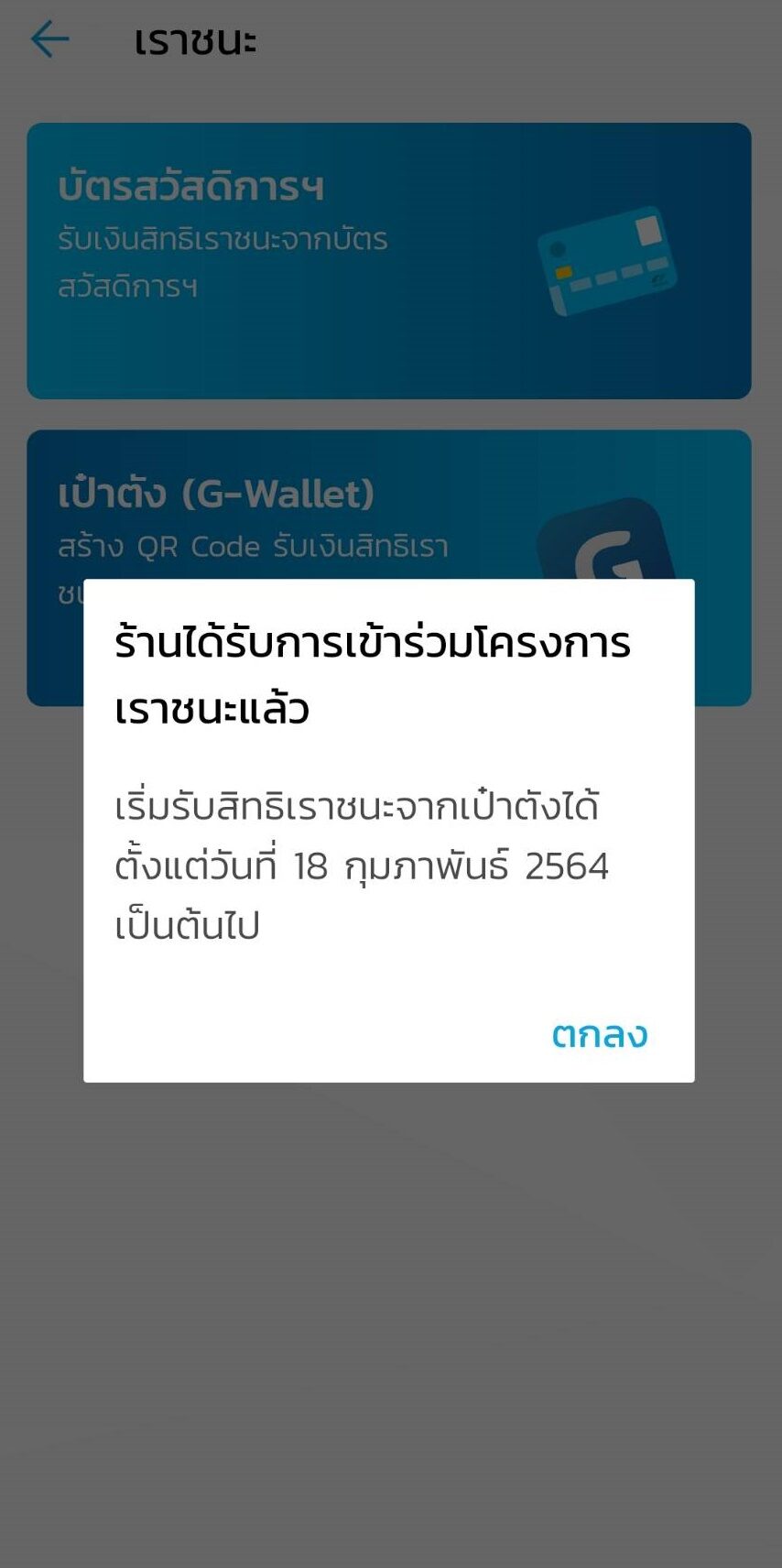Confirm the dialog with ตกลง
Image resolution: width=782 pixels, height=1568 pixels.
click(600, 1035)
